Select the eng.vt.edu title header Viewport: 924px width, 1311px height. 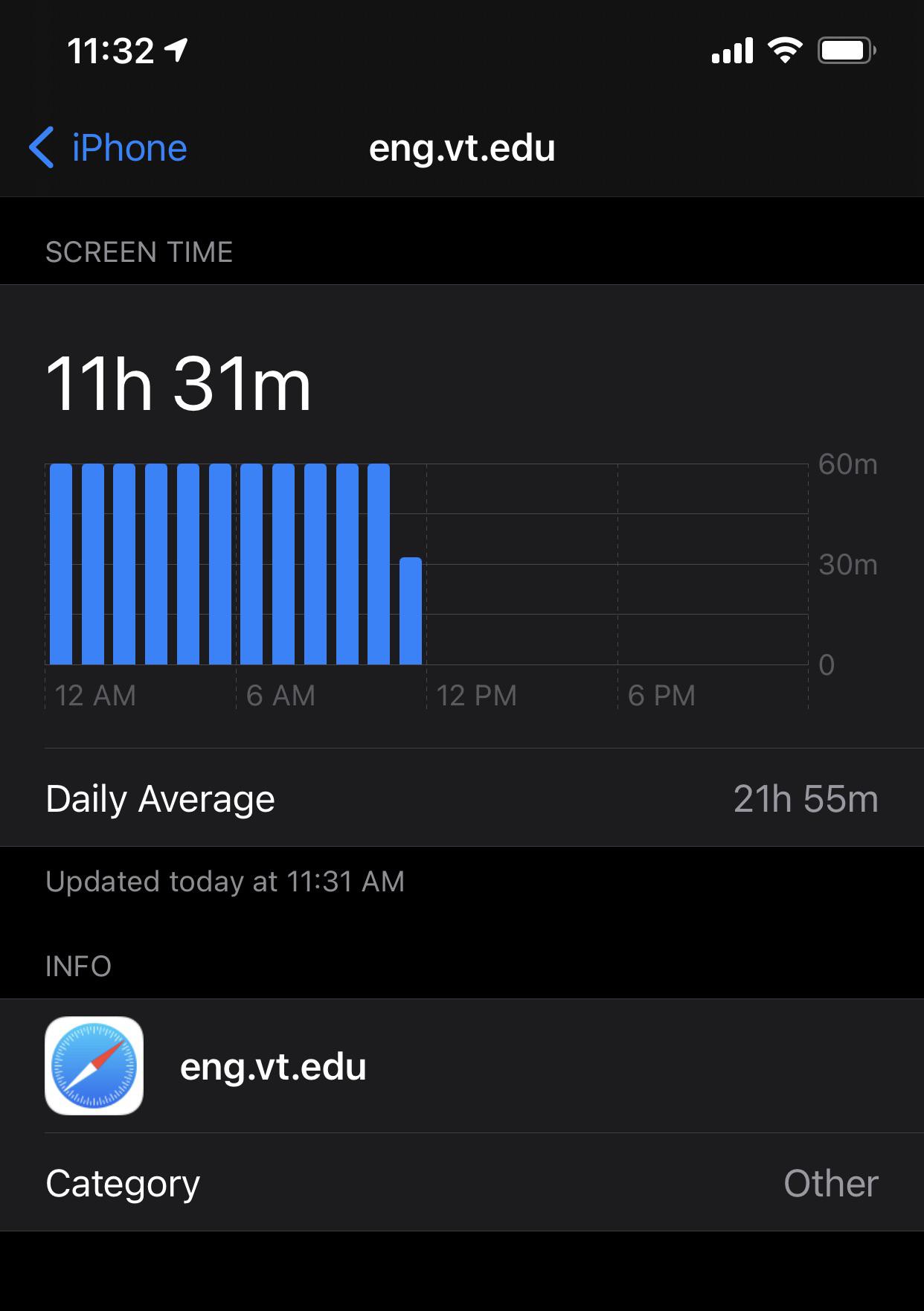[462, 147]
